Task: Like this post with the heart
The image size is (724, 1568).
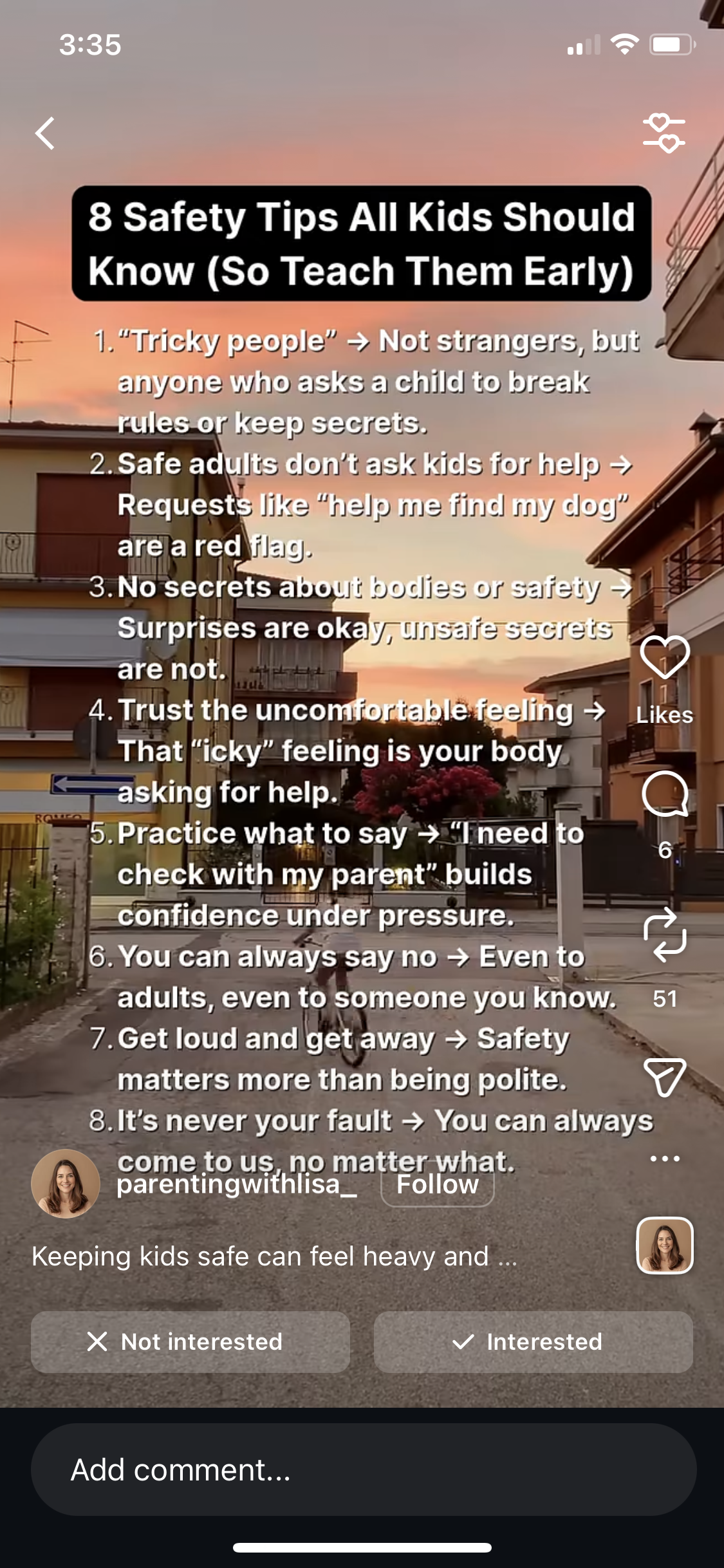Action: pos(665,658)
